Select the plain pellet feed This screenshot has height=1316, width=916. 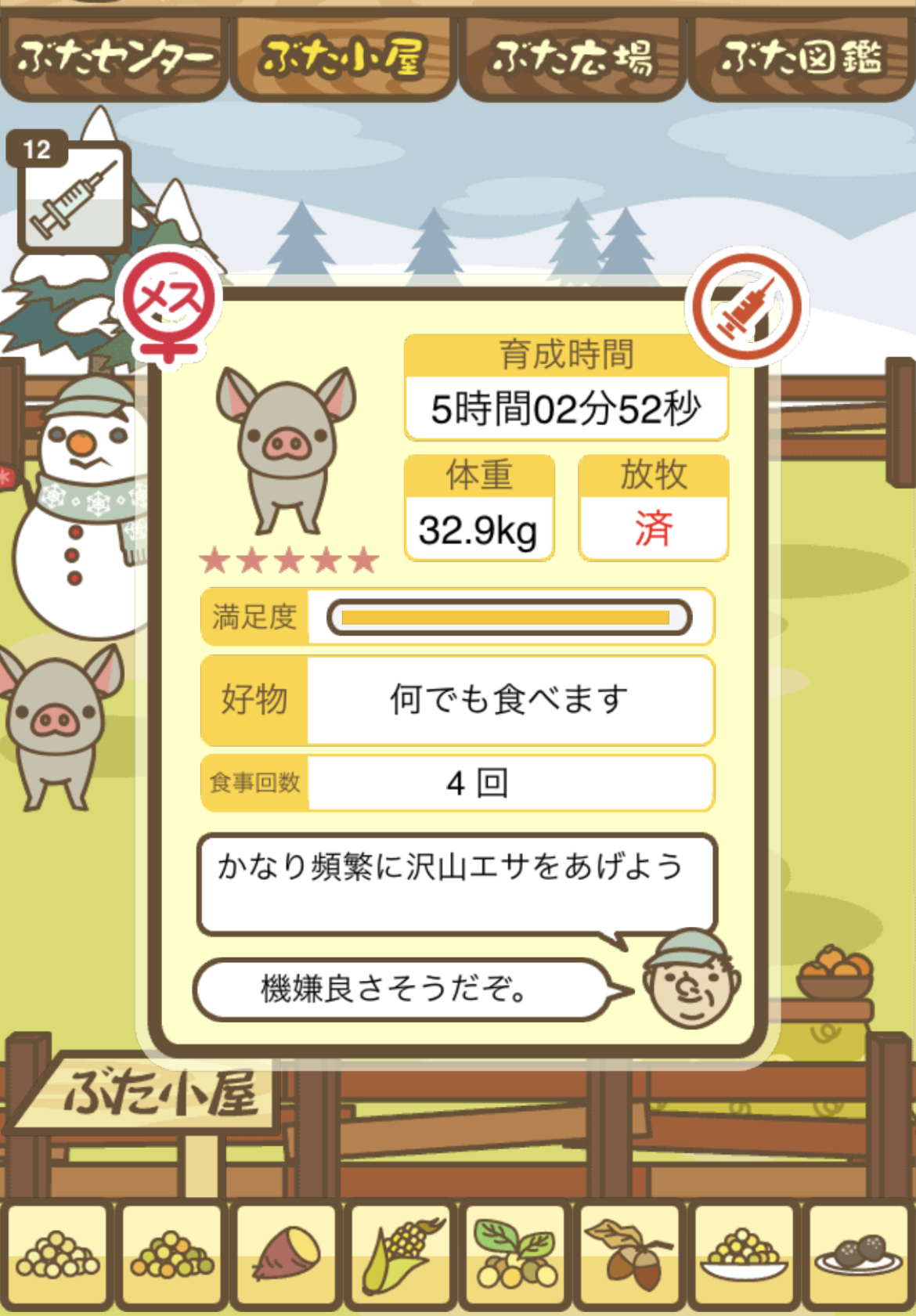point(58,1255)
